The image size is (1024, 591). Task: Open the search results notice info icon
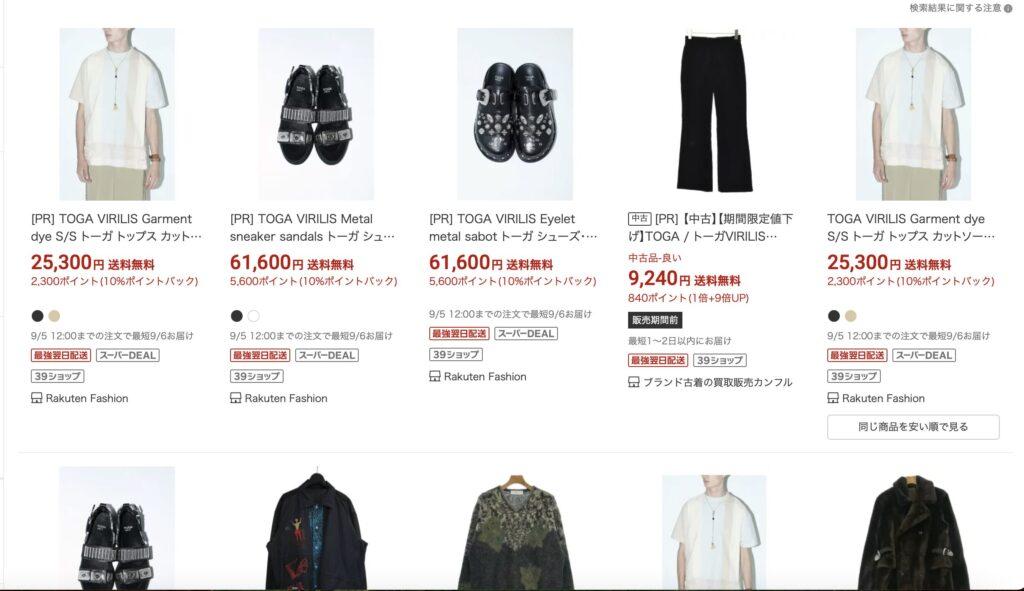tap(1007, 8)
